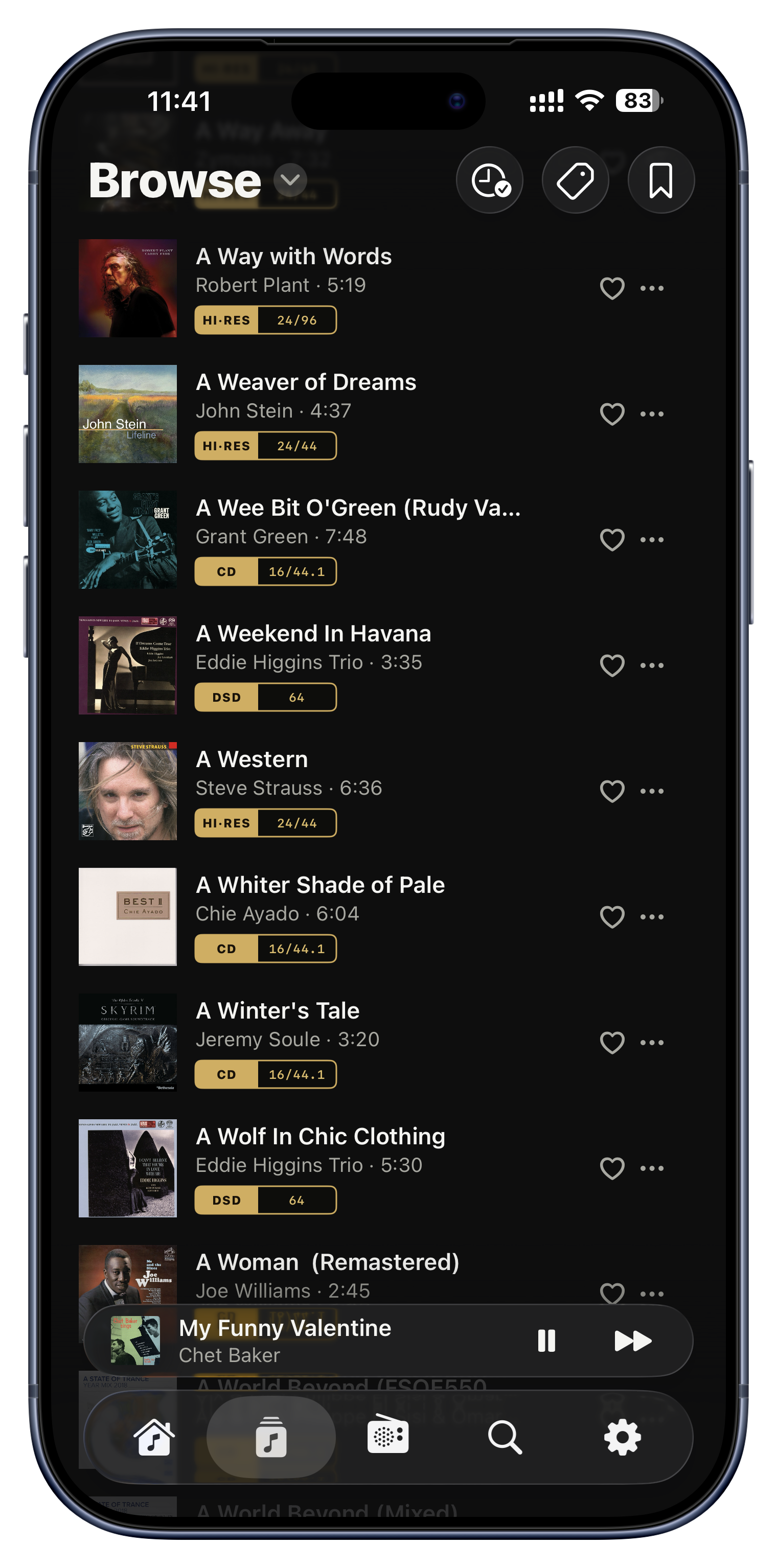This screenshot has width=777, height=1568.
Task: Open the settings gear tab
Action: [622, 1437]
